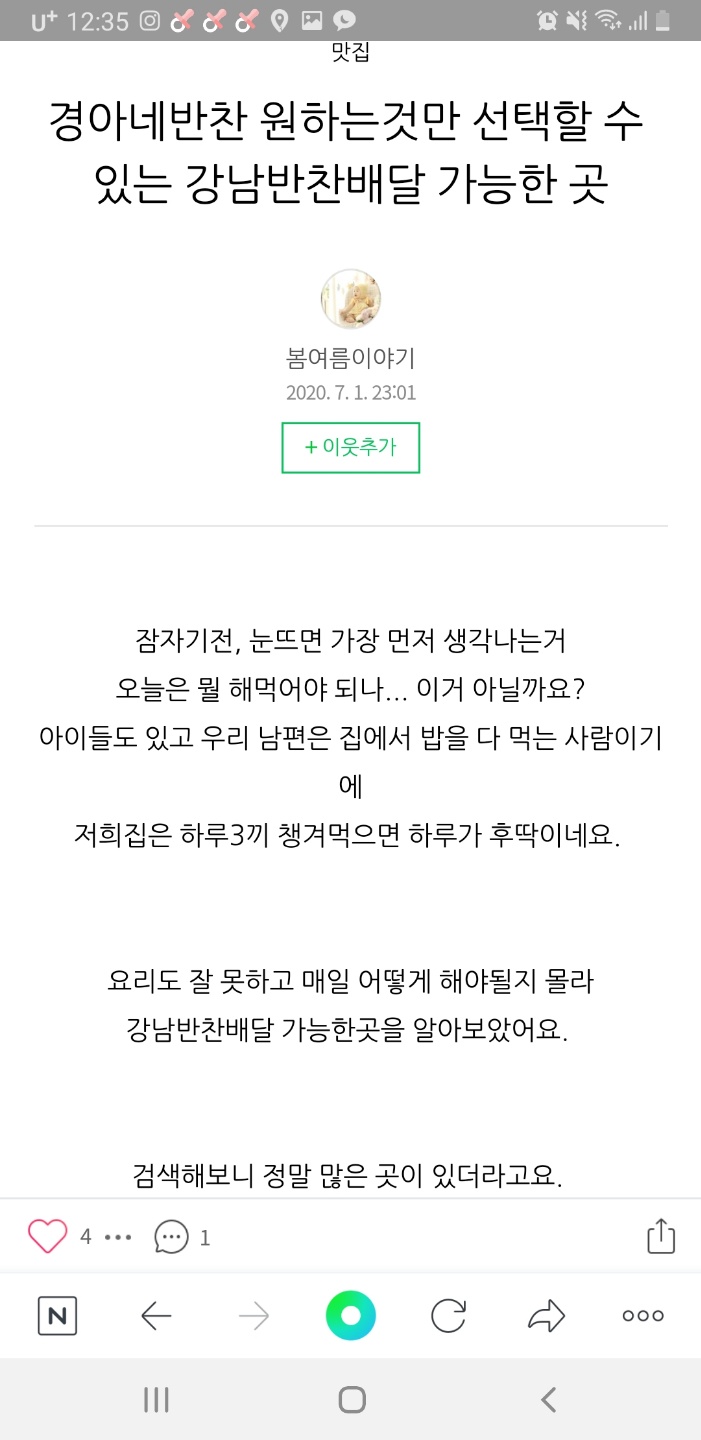Image resolution: width=701 pixels, height=1440 pixels.
Task: Open the 맛집 category link
Action: pos(351,51)
